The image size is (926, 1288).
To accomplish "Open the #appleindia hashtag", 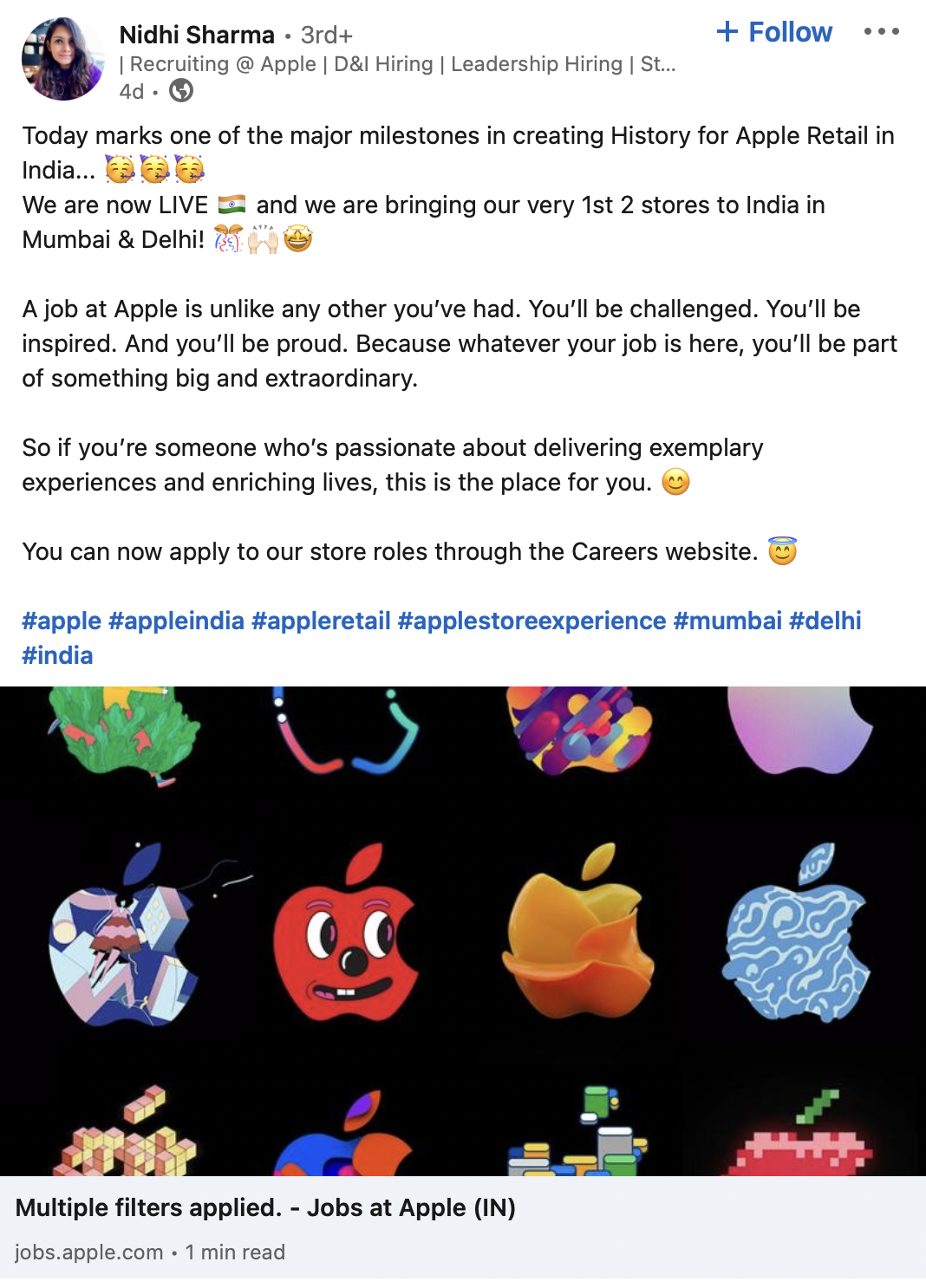I will (x=177, y=621).
